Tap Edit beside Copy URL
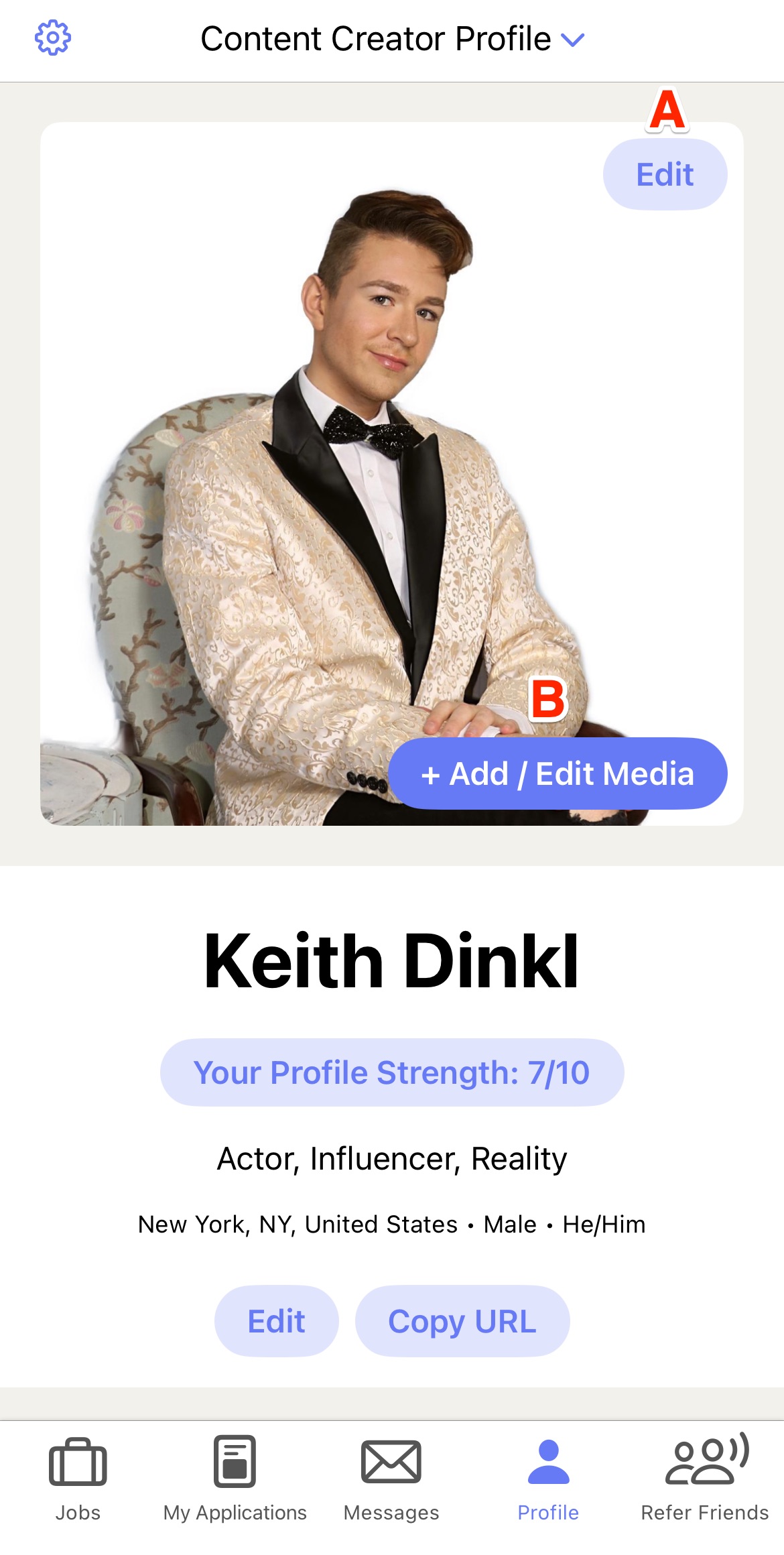This screenshot has height=1555, width=784. [276, 1321]
